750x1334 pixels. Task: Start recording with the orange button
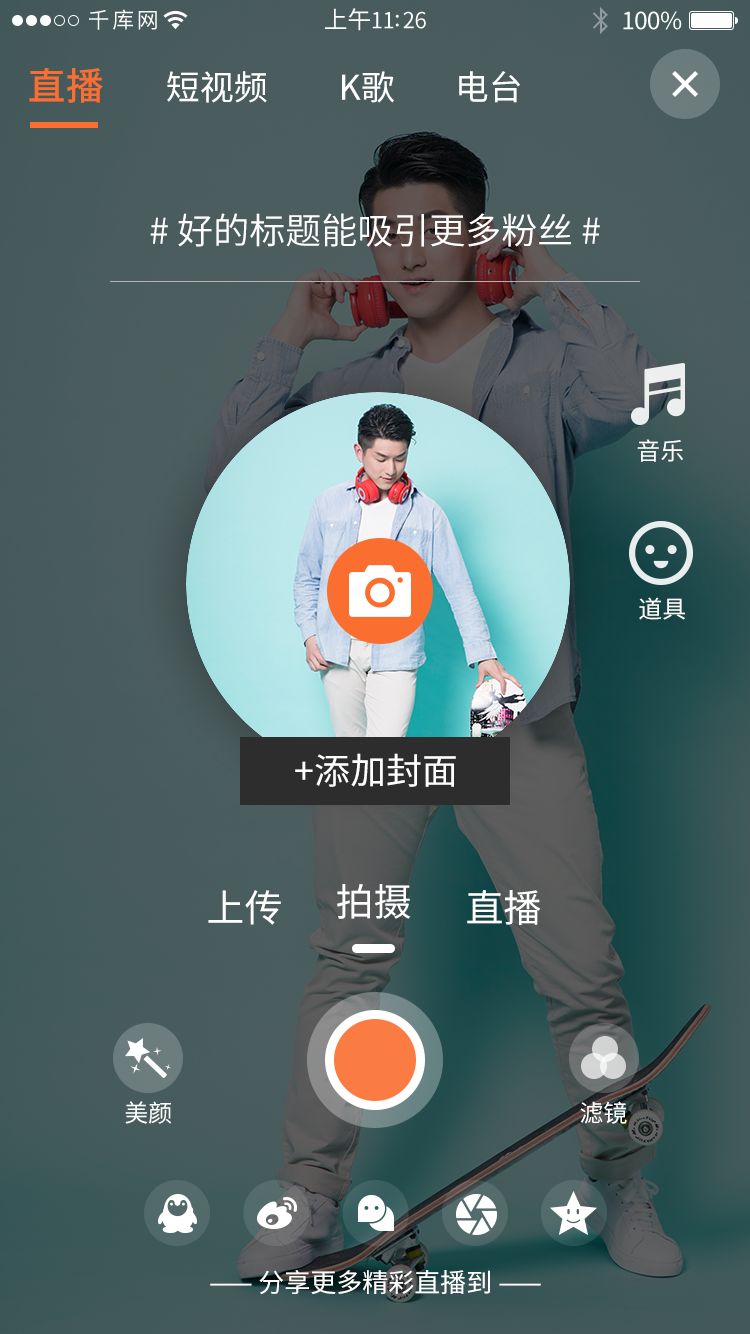pos(375,1060)
